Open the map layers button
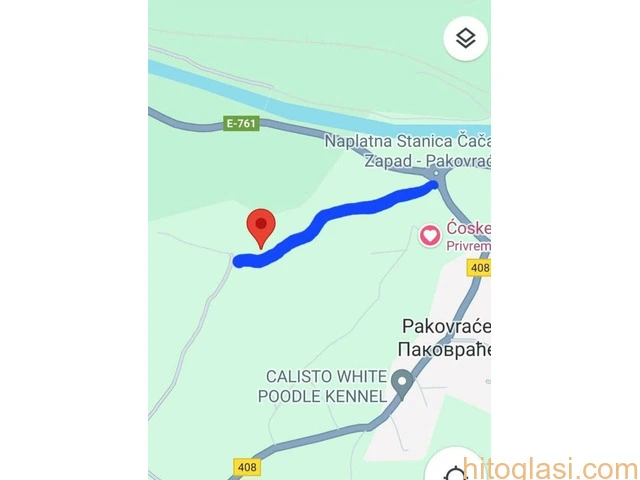Viewport: 640px width, 480px height. 465,39
